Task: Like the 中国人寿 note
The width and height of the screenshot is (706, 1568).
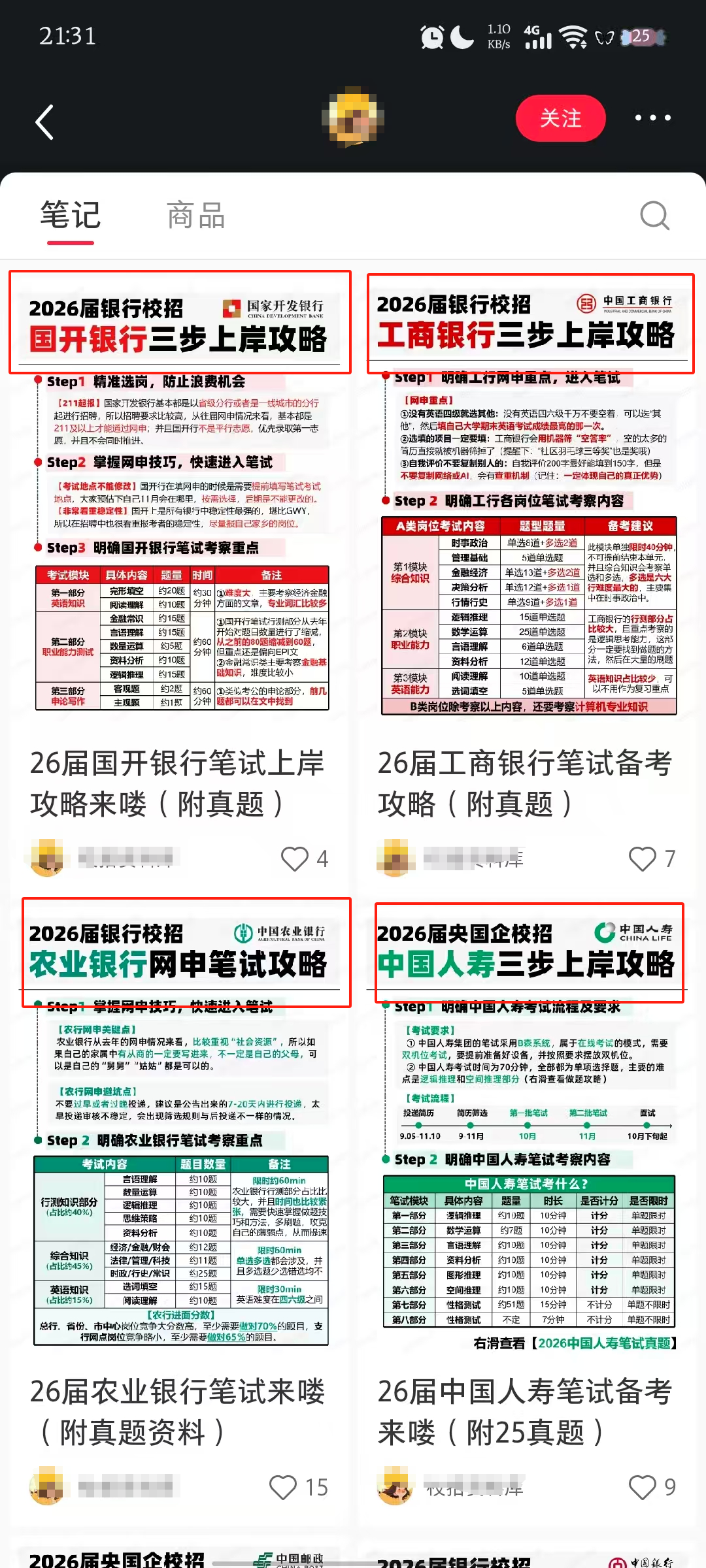Action: [643, 1488]
